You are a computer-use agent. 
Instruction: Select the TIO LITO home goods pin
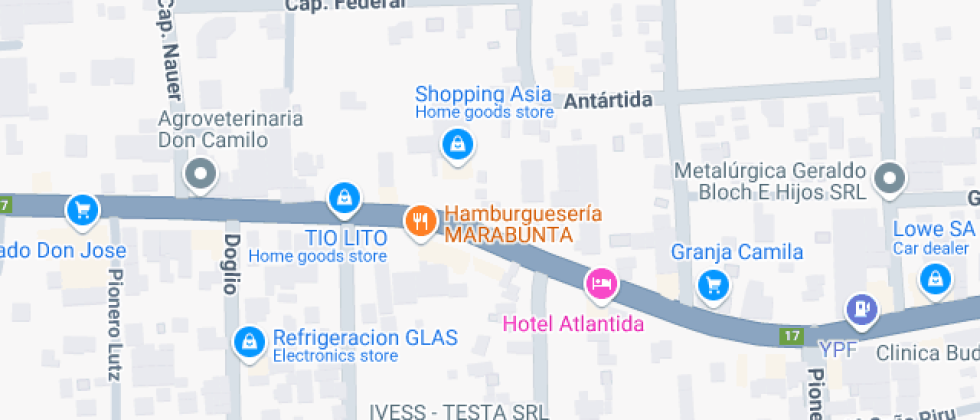click(344, 198)
